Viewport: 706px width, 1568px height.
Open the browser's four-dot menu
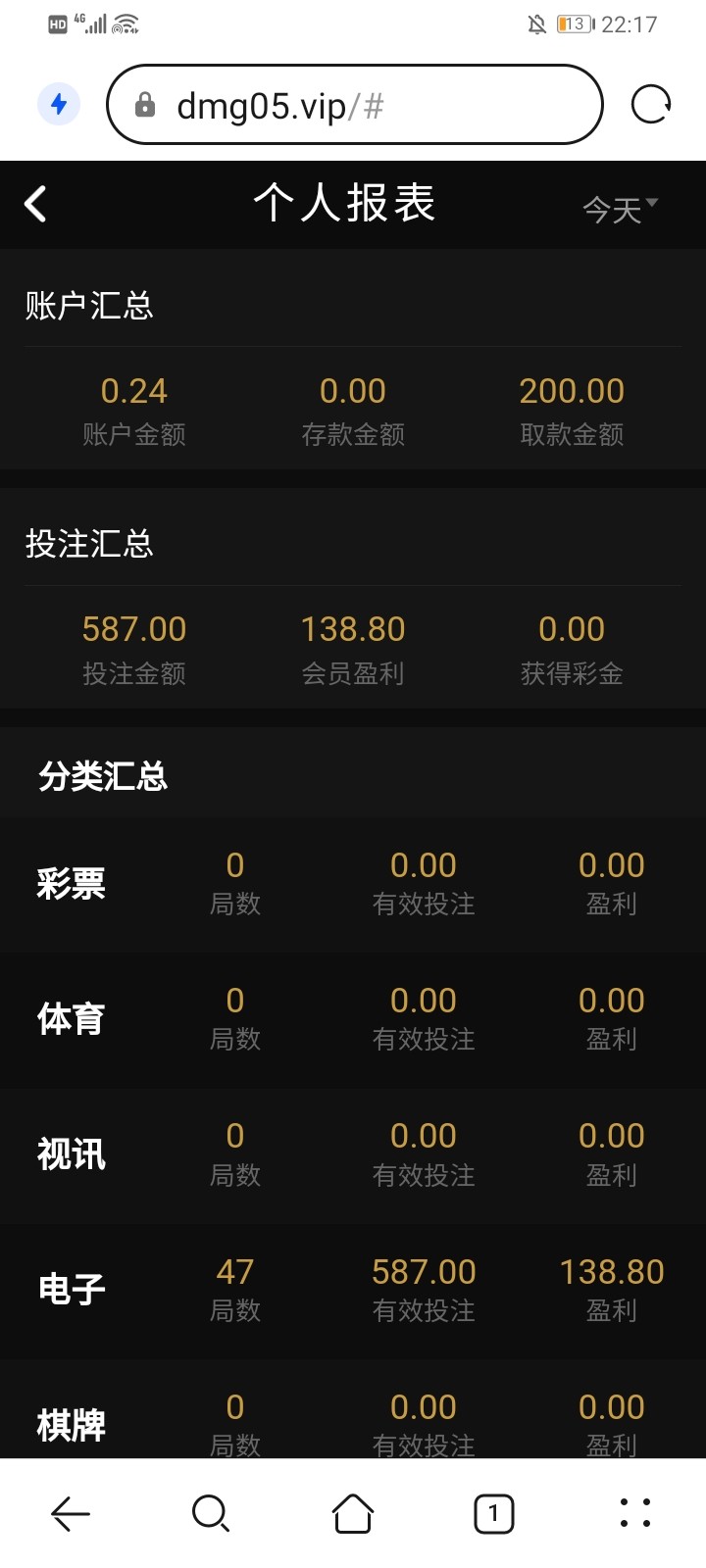pyautogui.click(x=635, y=1513)
